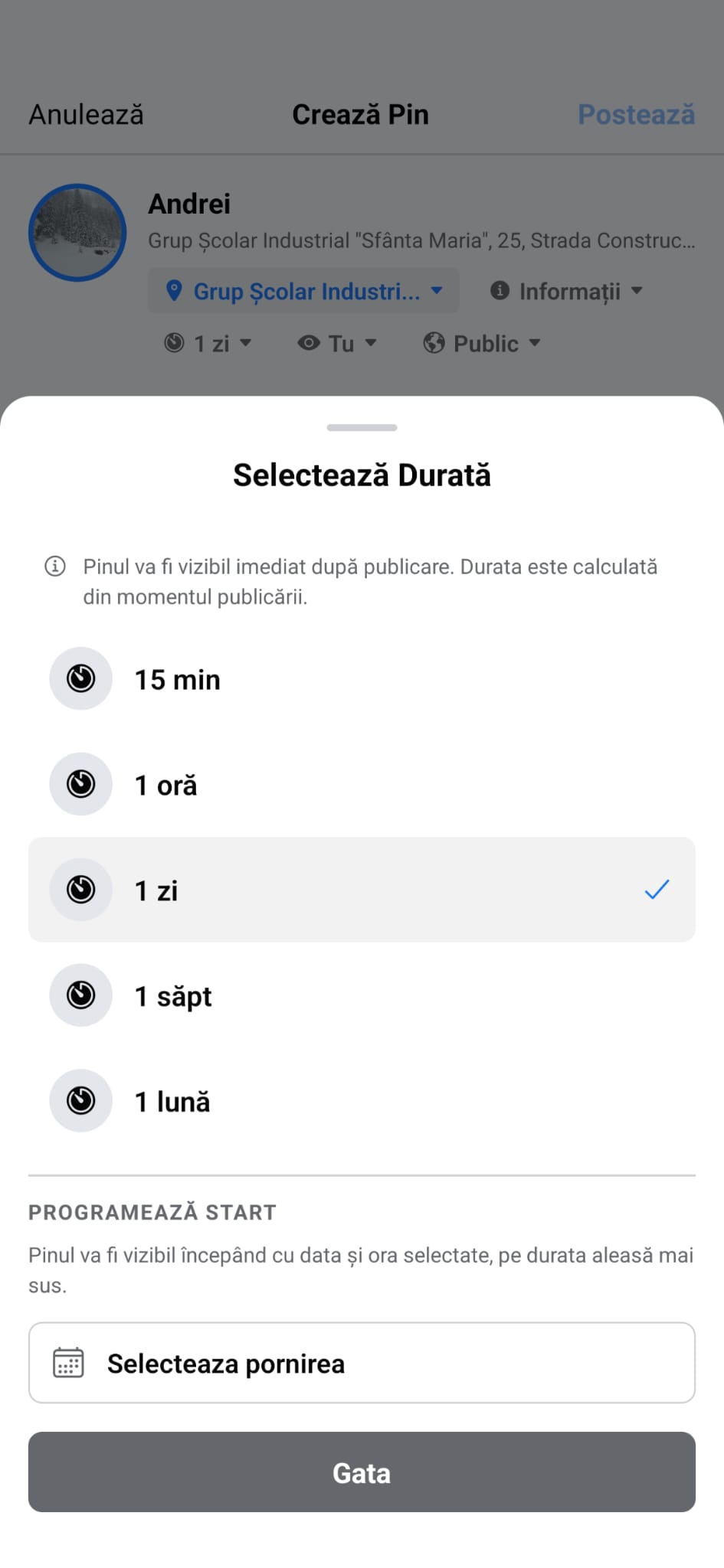Click the calendar icon in Selecteaza pornirea

[x=68, y=1363]
